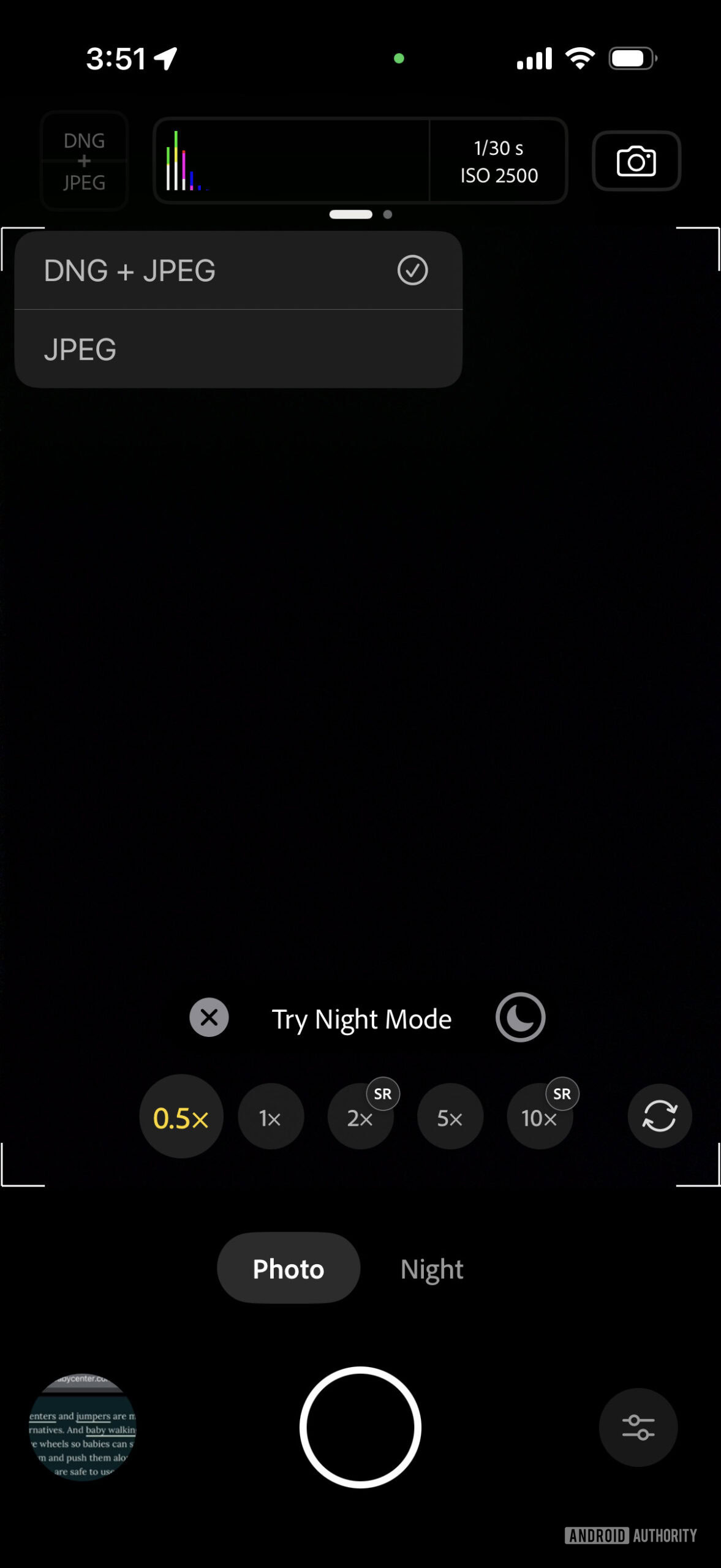Take a photo with the shutter button
This screenshot has height=1568, width=721.
(x=360, y=1427)
